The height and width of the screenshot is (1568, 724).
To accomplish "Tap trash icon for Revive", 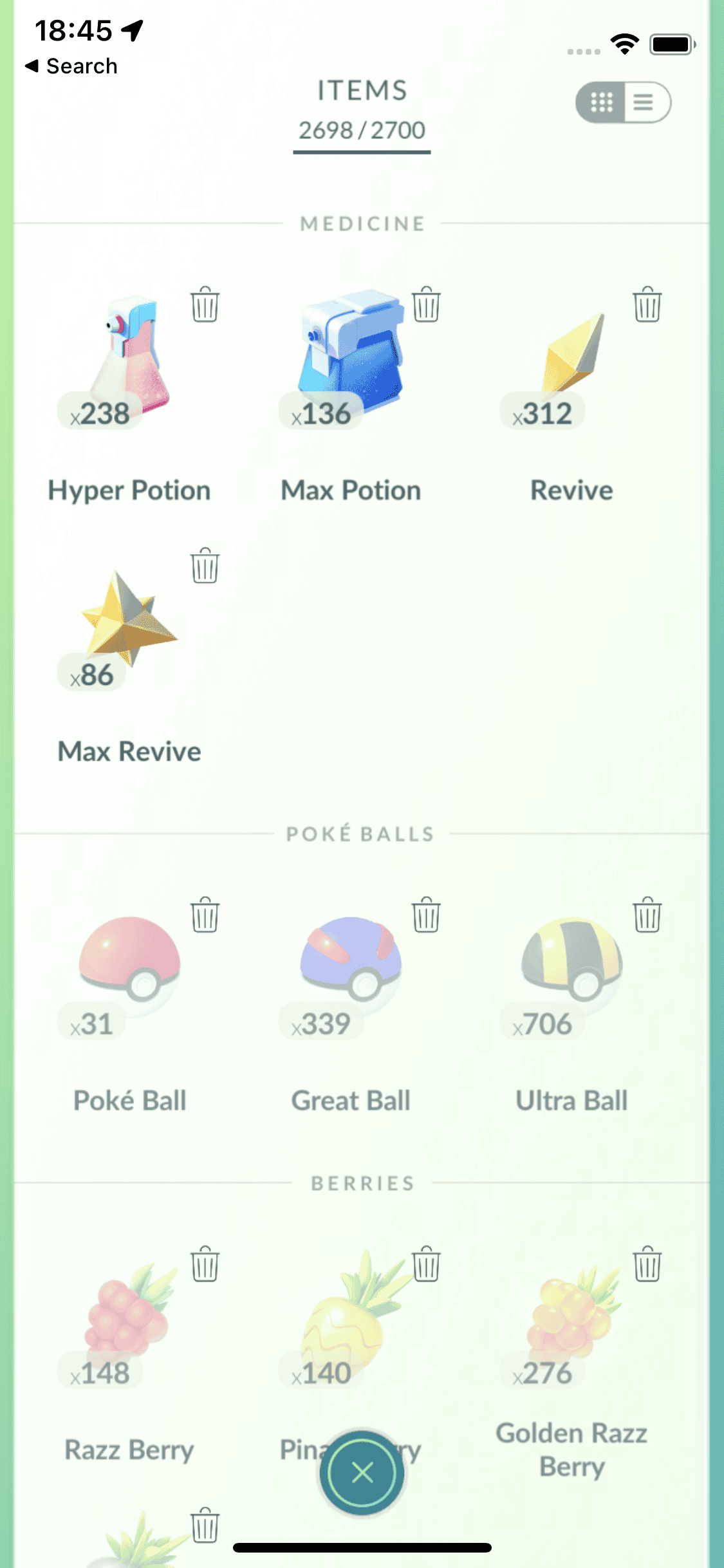I will [647, 304].
